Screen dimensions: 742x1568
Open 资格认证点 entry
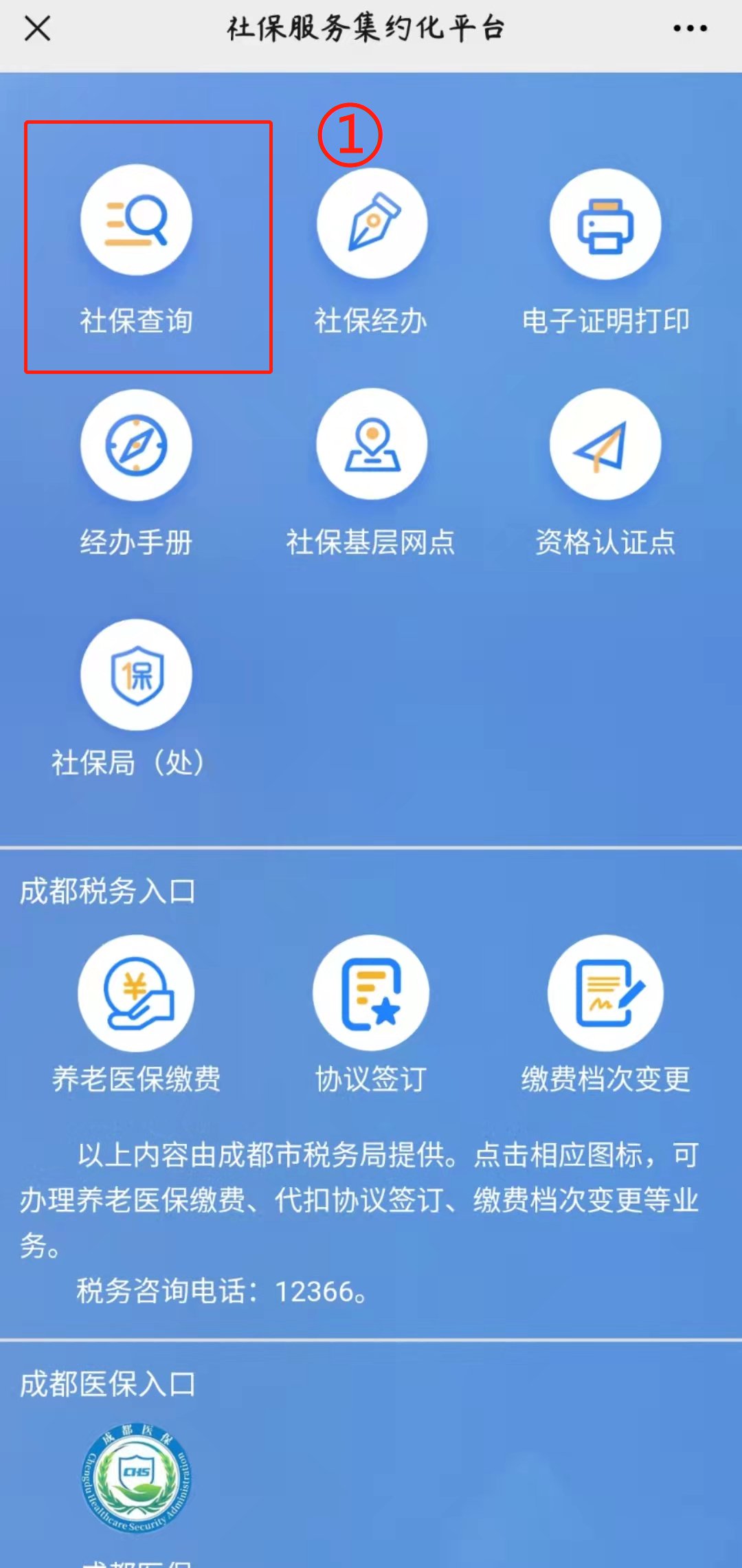pos(605,444)
